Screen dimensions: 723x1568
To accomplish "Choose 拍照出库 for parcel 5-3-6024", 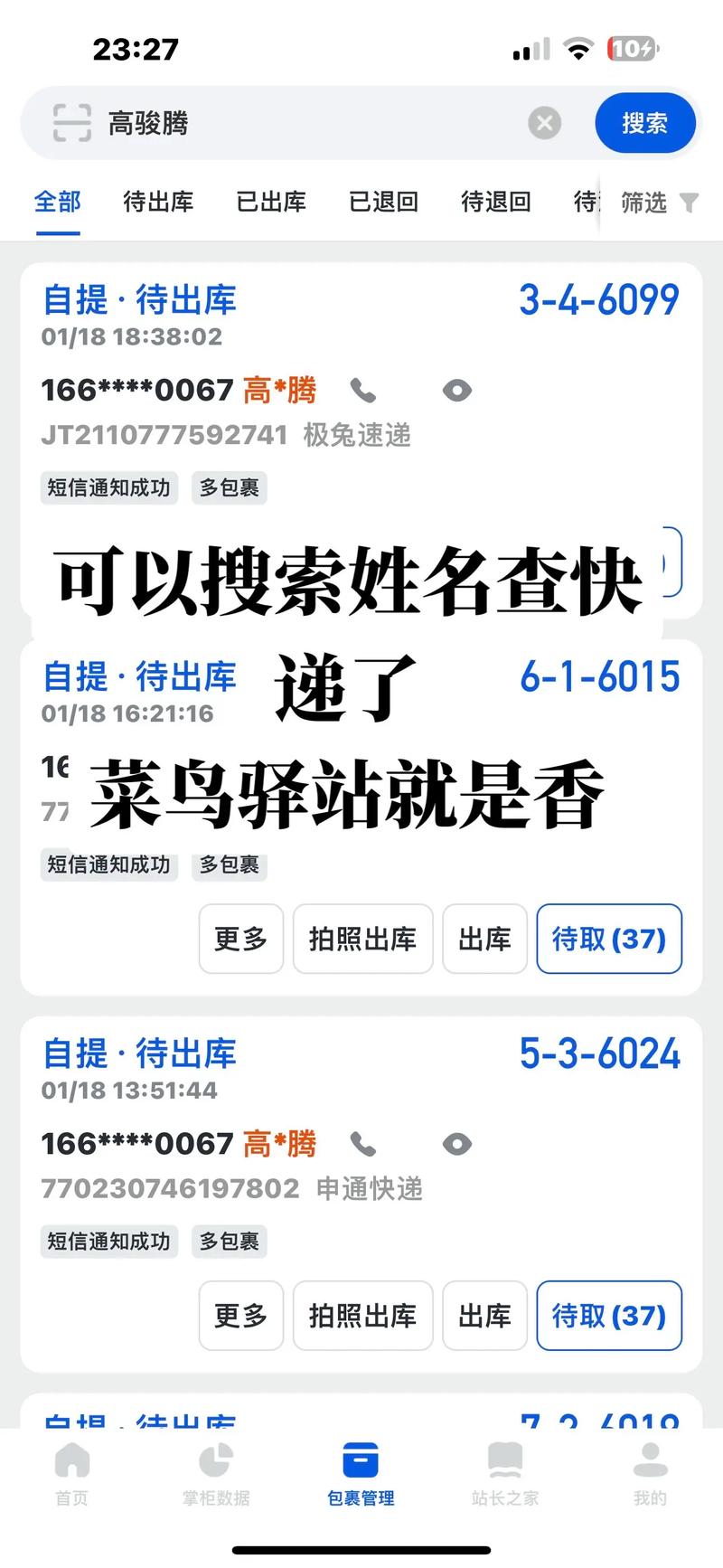I will [362, 1316].
